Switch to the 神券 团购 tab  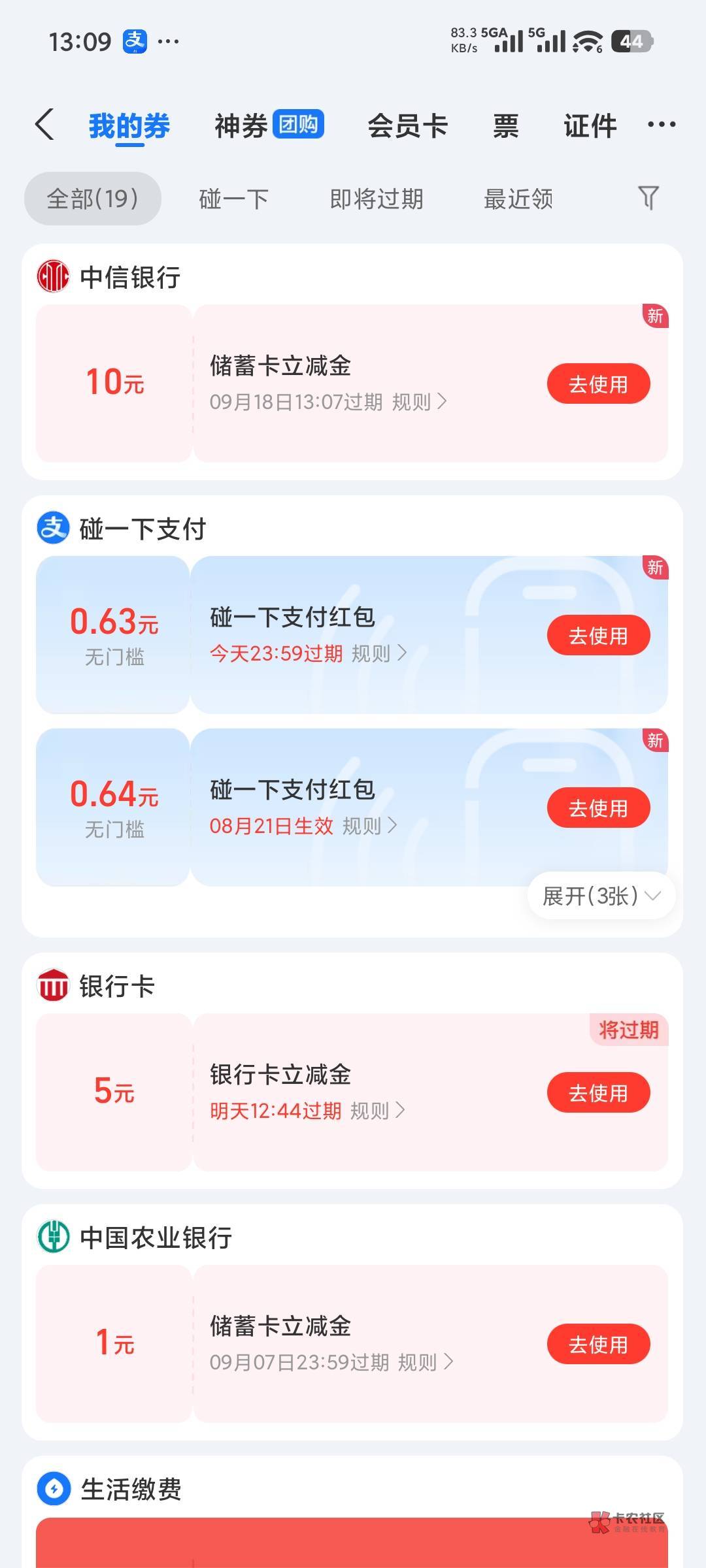point(269,125)
